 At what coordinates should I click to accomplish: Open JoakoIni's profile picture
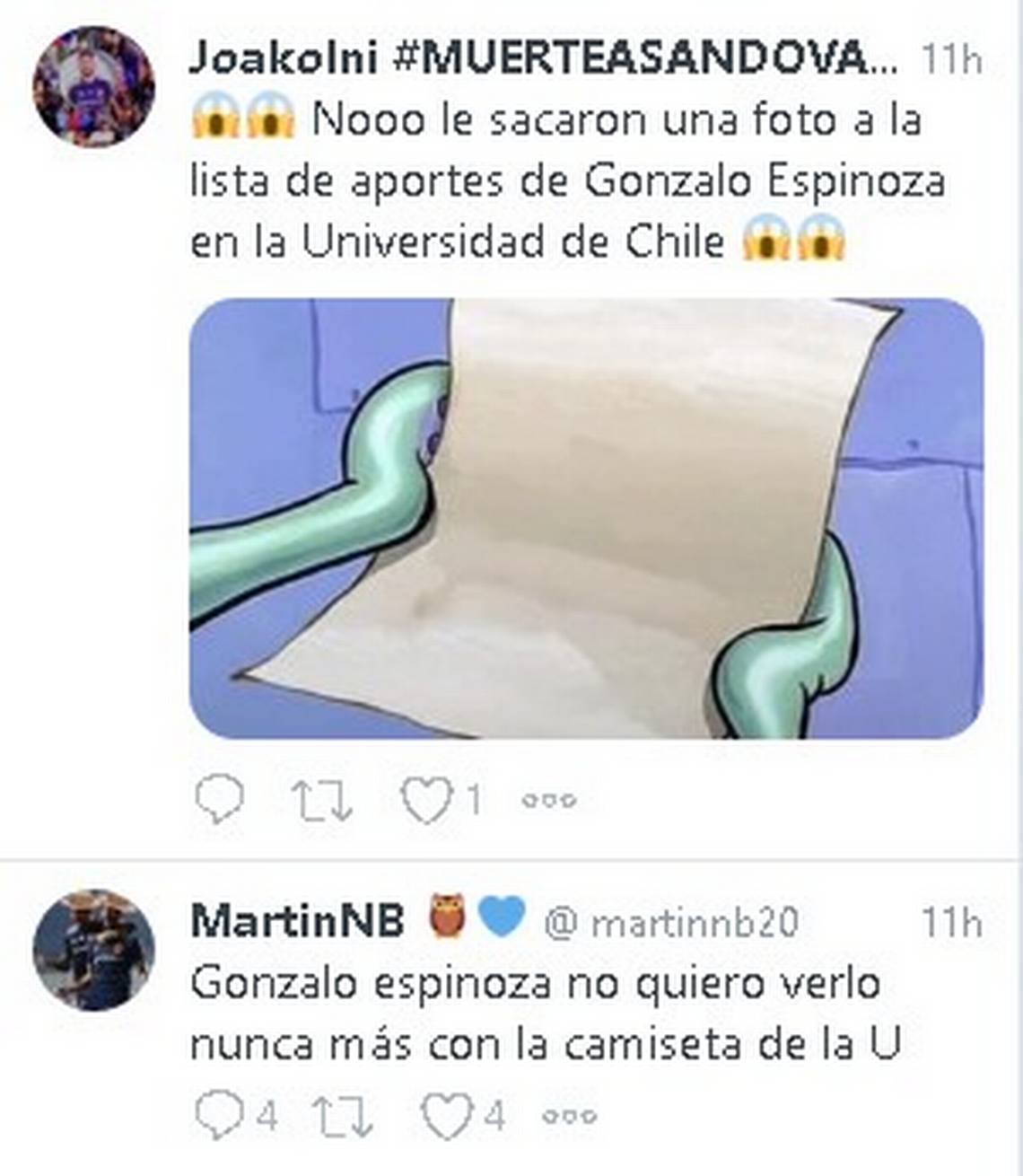coord(93,86)
